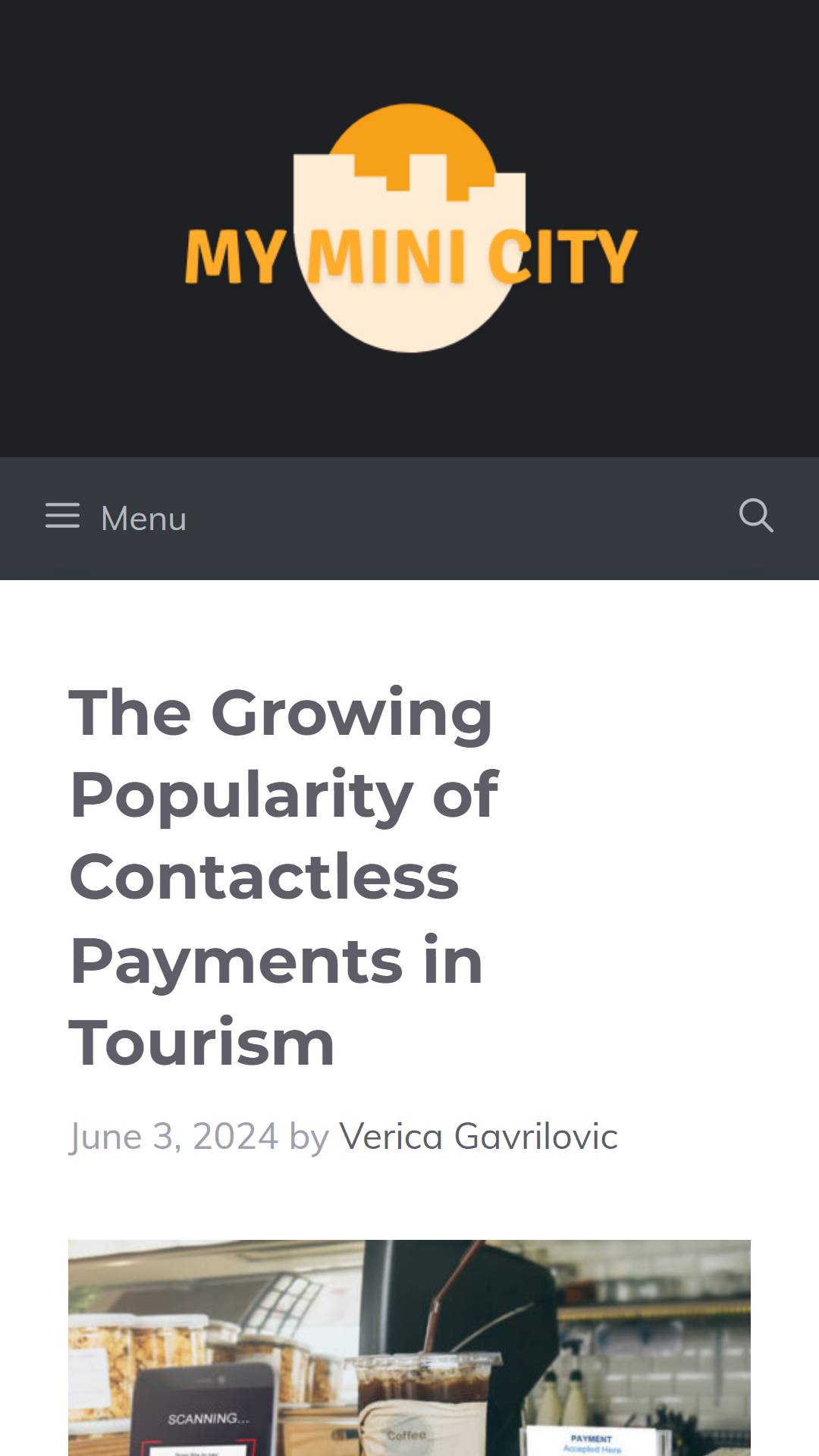Viewport: 819px width, 1456px height.
Task: Open the Menu hamburger button
Action: 115,518
